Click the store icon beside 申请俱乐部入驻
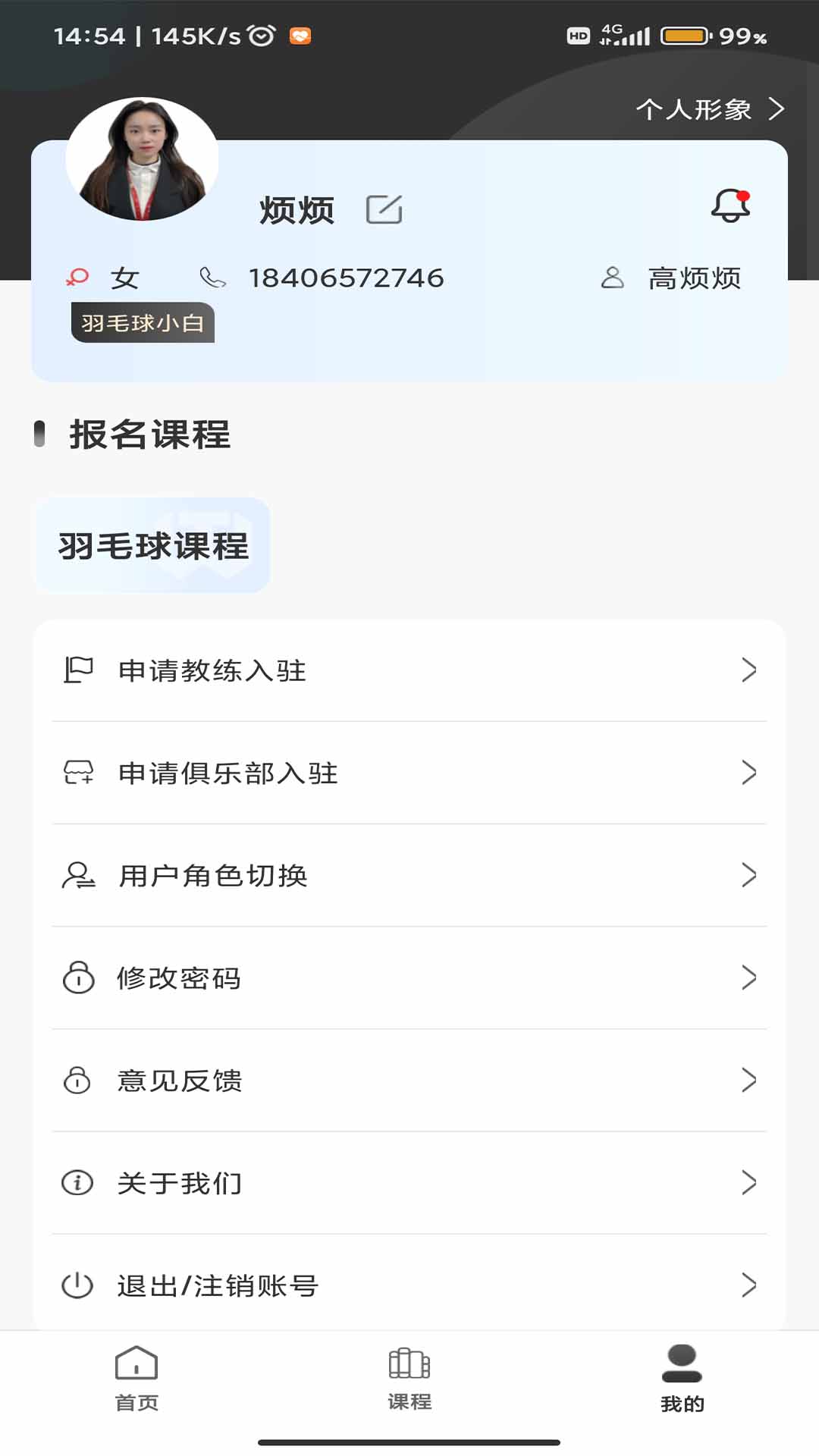819x1456 pixels. tap(78, 773)
